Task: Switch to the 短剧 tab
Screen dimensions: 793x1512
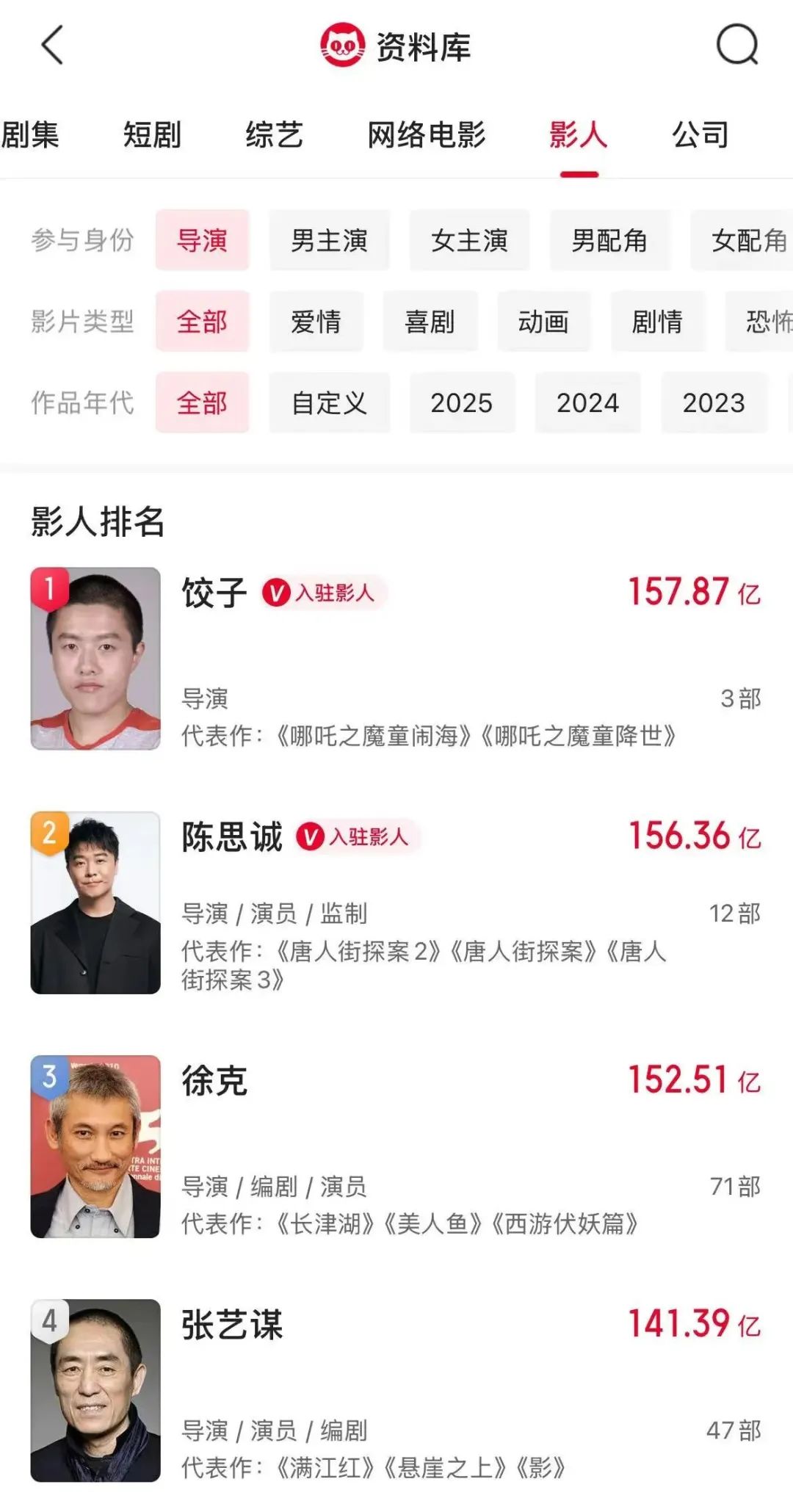Action: (x=152, y=135)
